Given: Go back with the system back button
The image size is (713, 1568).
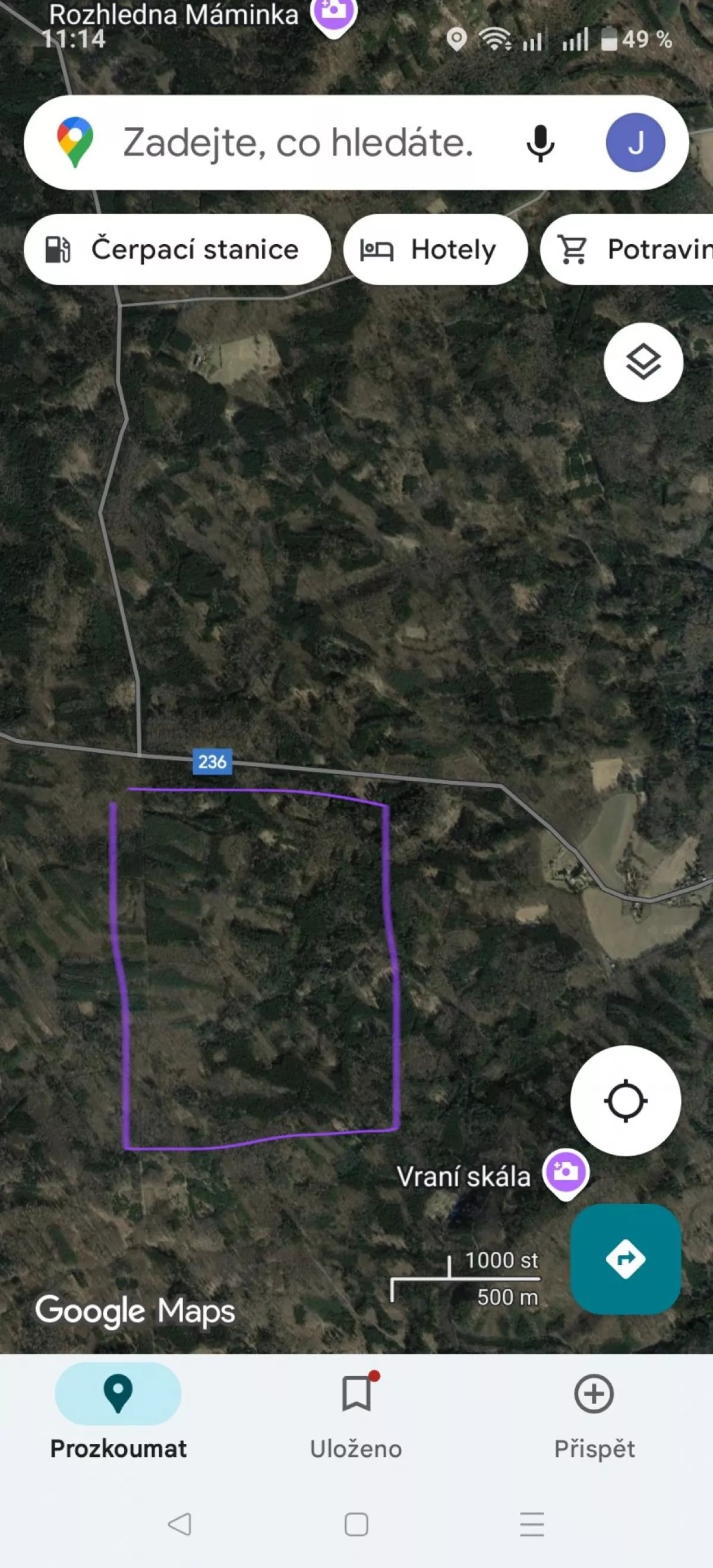Looking at the screenshot, I should [179, 1525].
